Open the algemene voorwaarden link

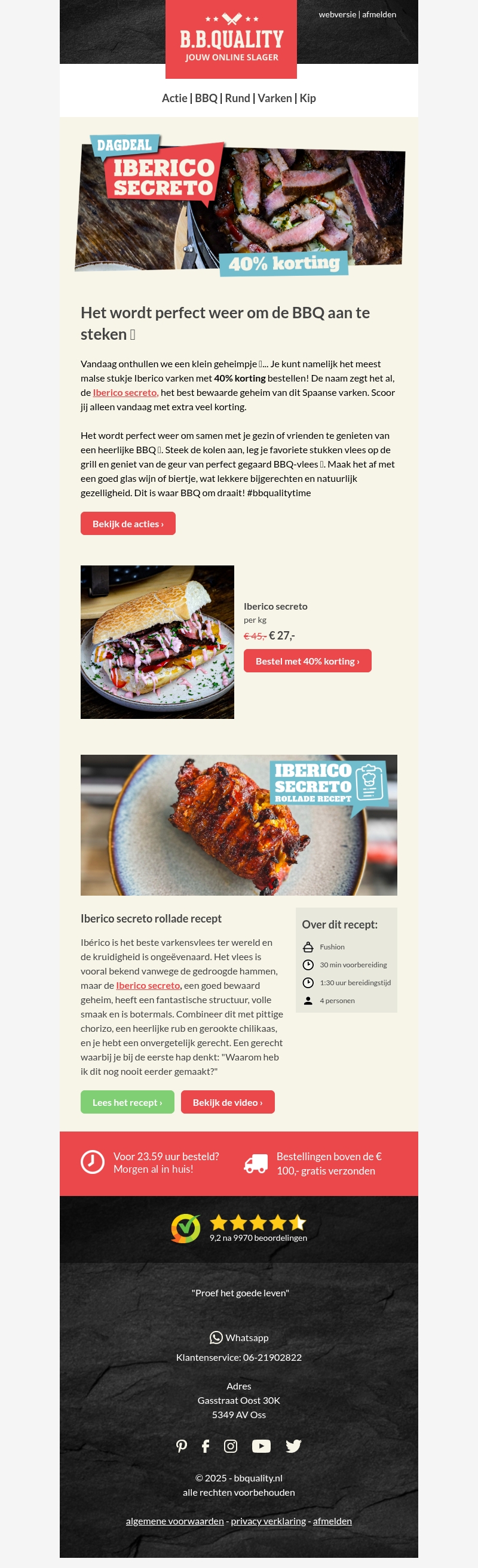point(174,1520)
